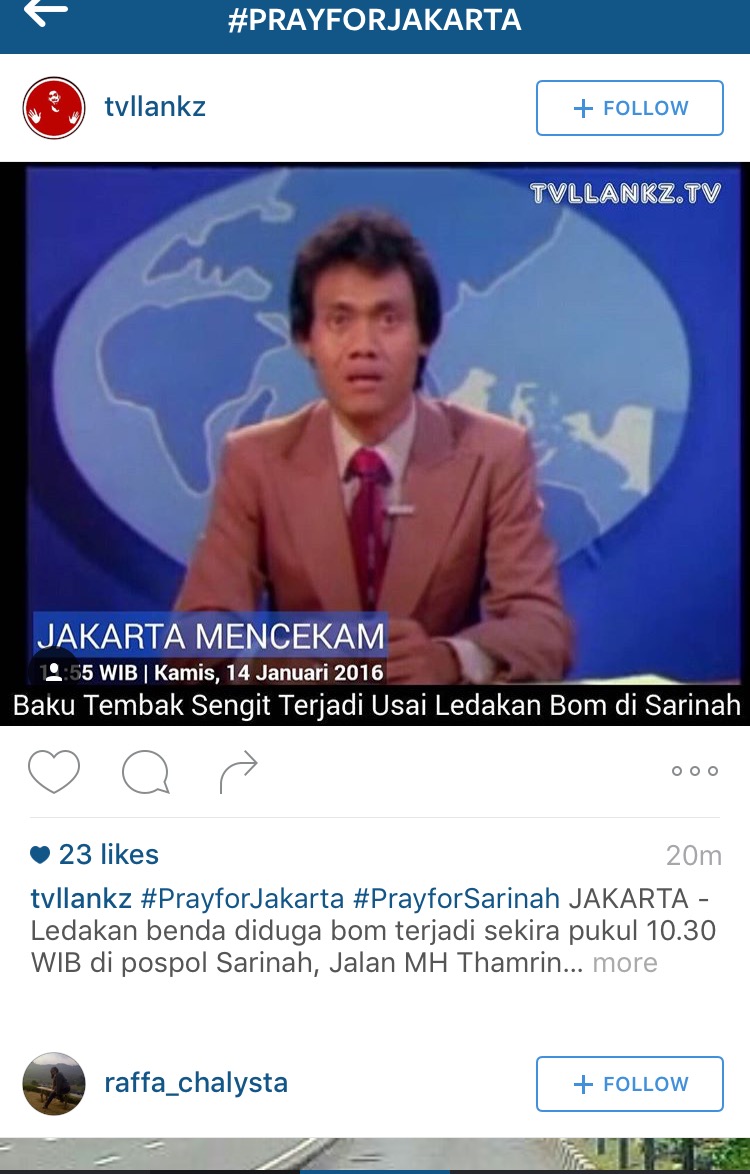Open raffa_chalysta profile from username

click(x=196, y=1083)
